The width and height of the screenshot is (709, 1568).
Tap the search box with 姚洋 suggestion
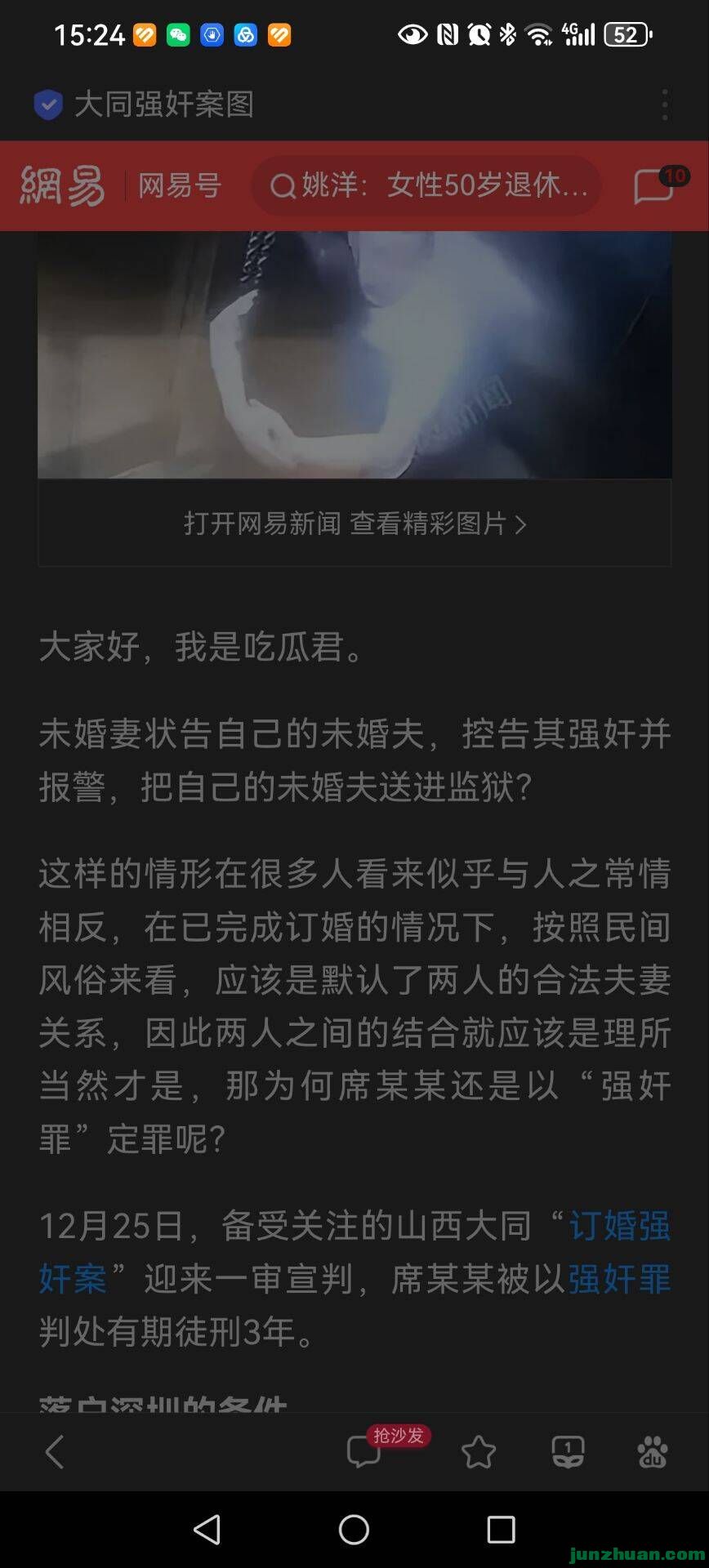pos(426,186)
